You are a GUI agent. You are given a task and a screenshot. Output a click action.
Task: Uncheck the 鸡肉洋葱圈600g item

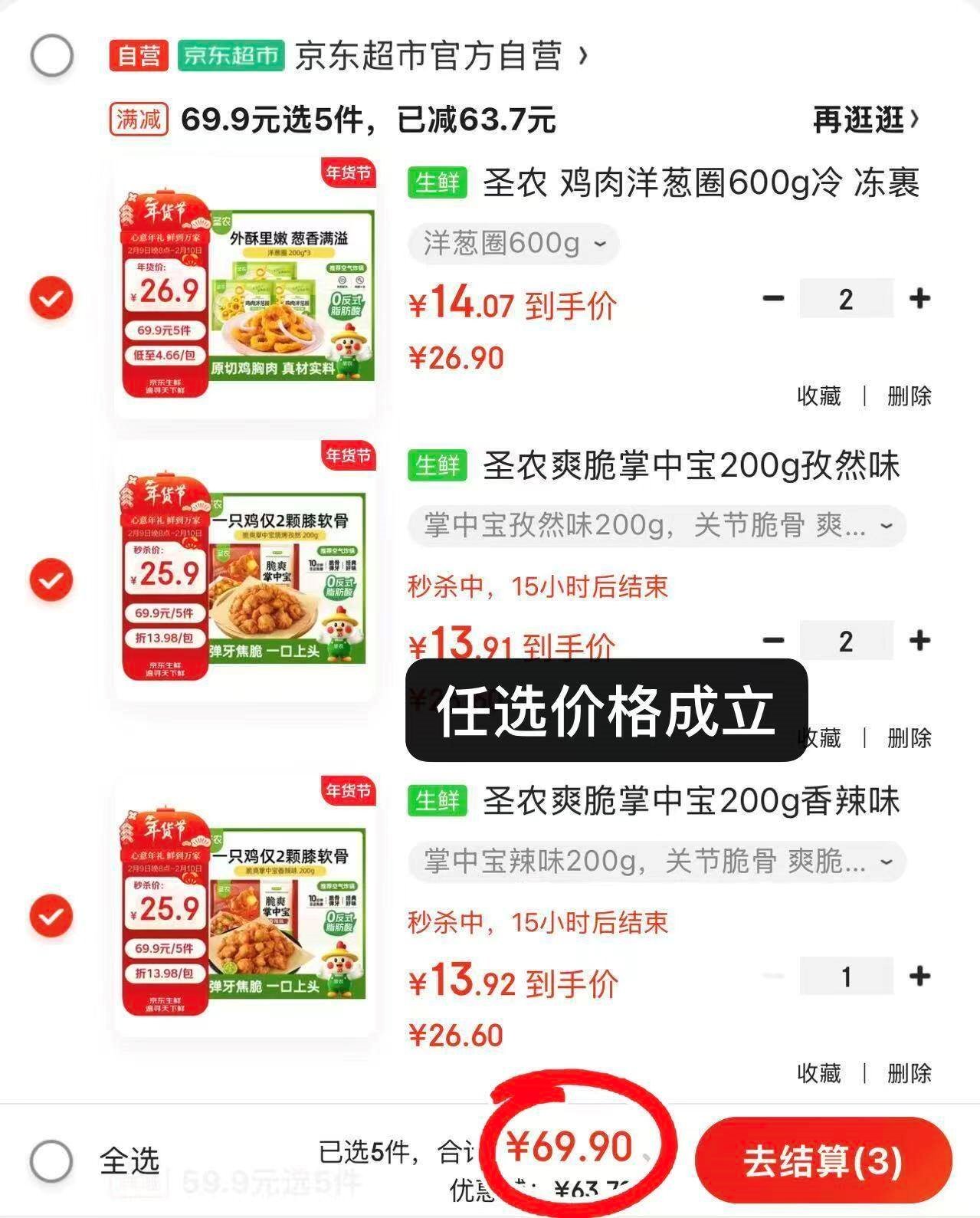(51, 297)
